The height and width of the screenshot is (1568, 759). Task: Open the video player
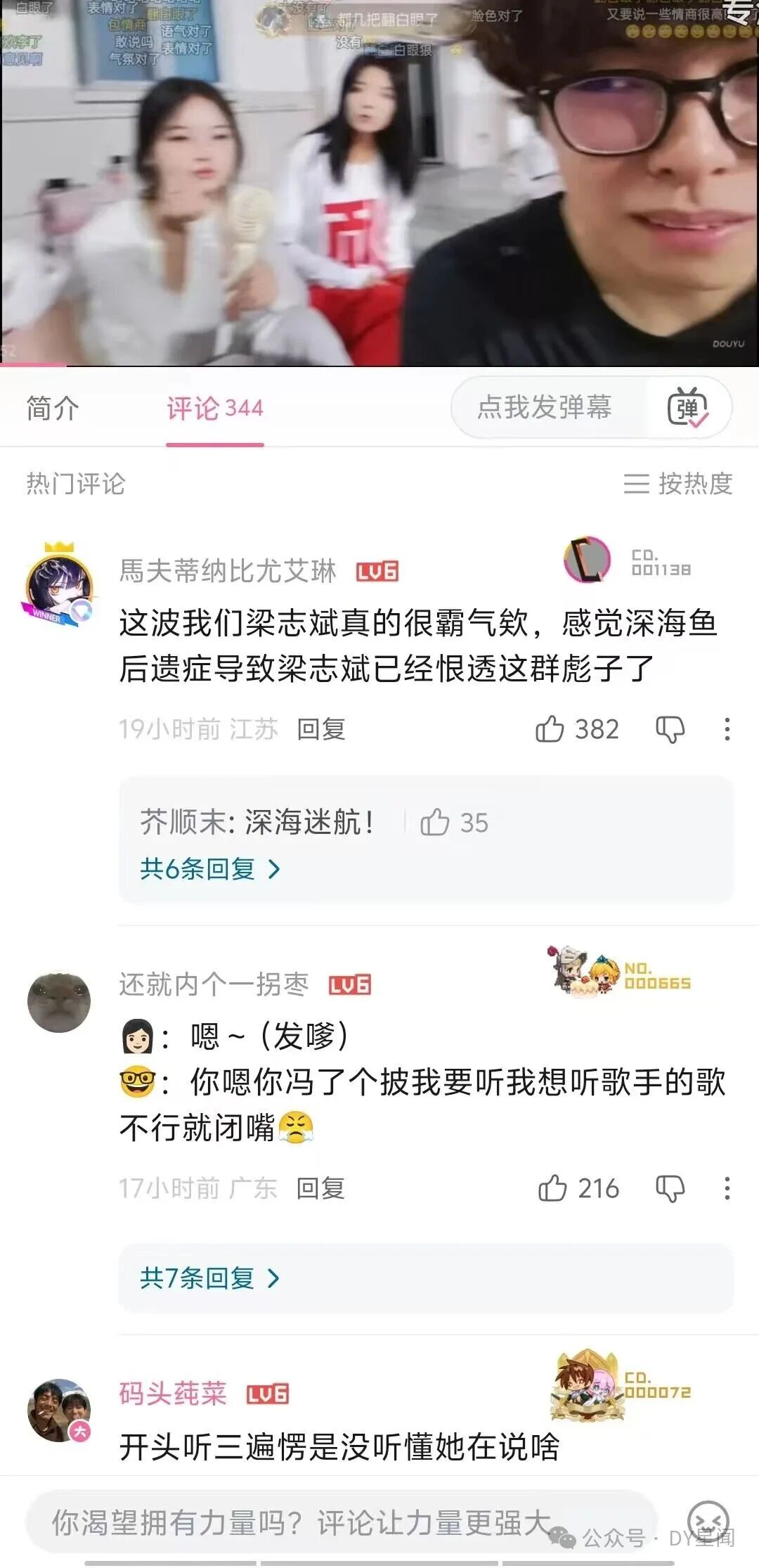pyautogui.click(x=379, y=183)
